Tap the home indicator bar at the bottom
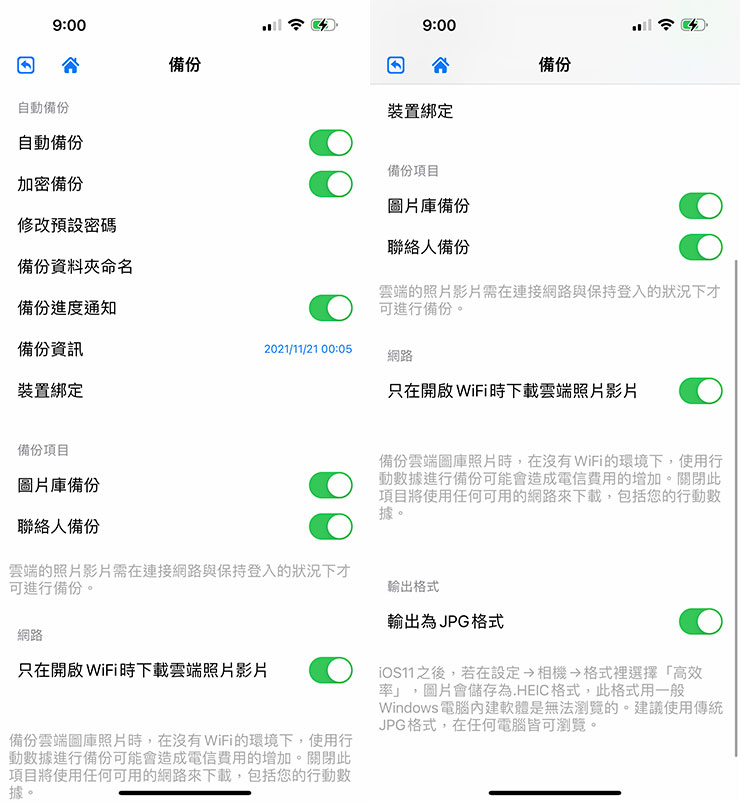The width and height of the screenshot is (740, 802). [x=185, y=793]
